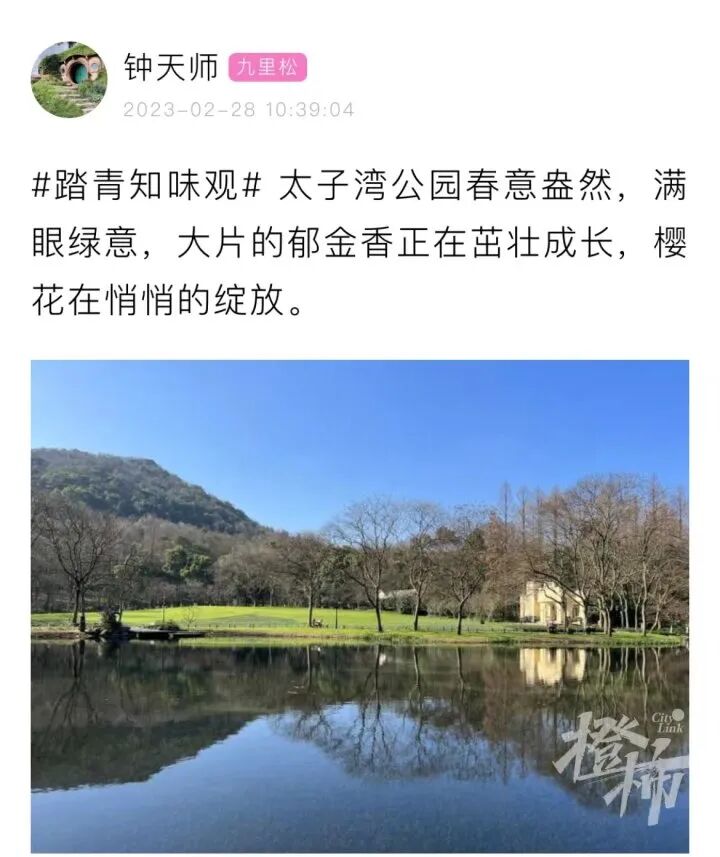Tap the 九里松 community badge

[267, 67]
